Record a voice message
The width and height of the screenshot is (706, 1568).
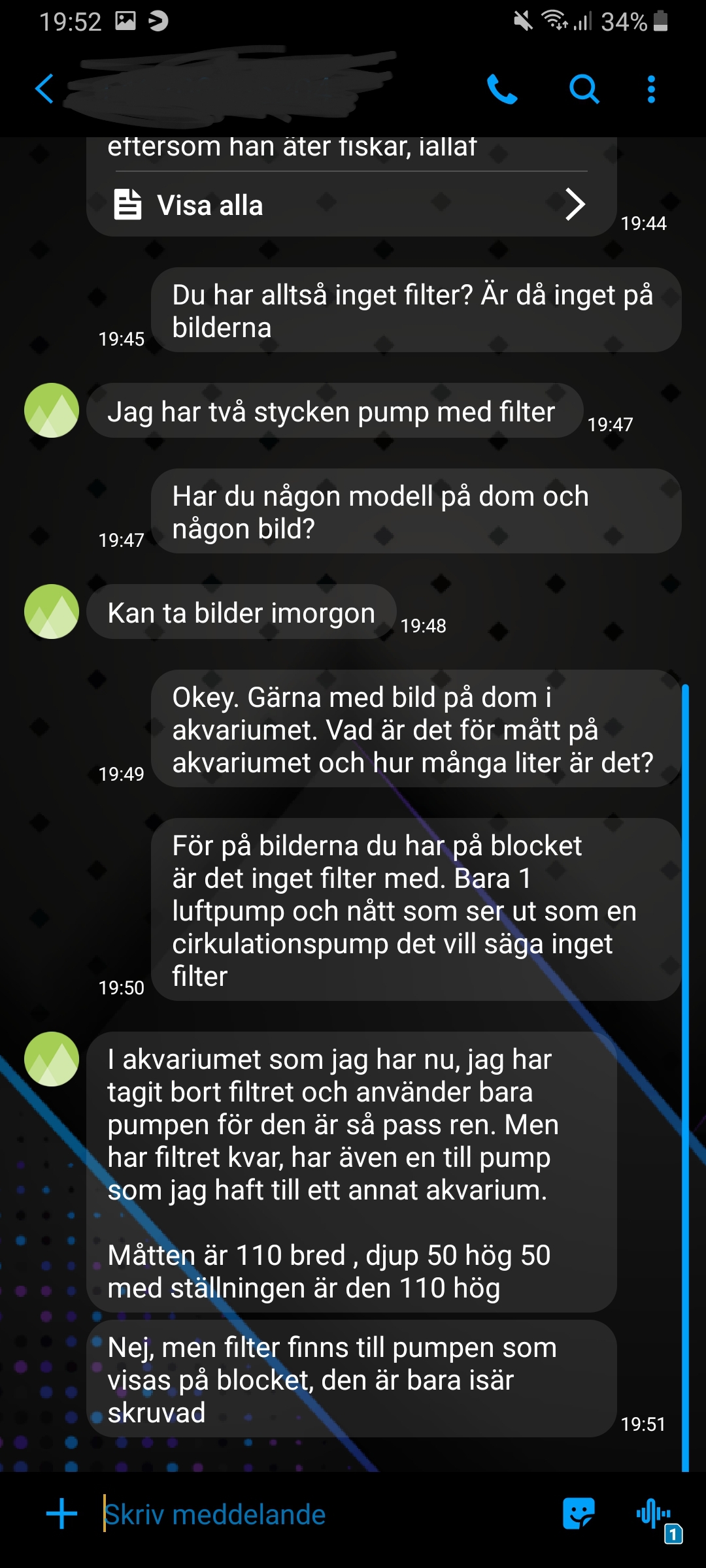click(652, 1514)
